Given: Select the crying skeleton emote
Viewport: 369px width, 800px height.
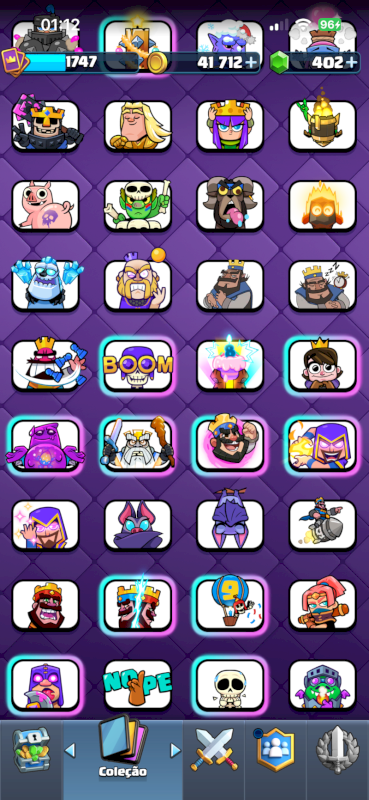Looking at the screenshot, I should click(230, 685).
